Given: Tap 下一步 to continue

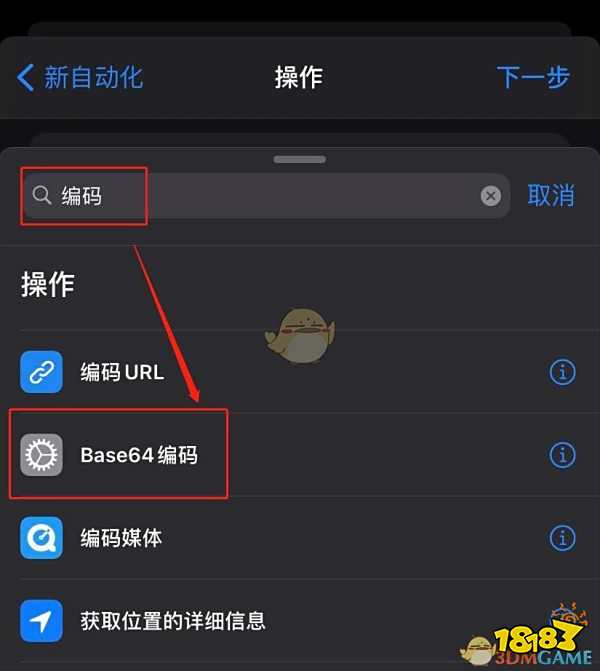Looking at the screenshot, I should [532, 77].
